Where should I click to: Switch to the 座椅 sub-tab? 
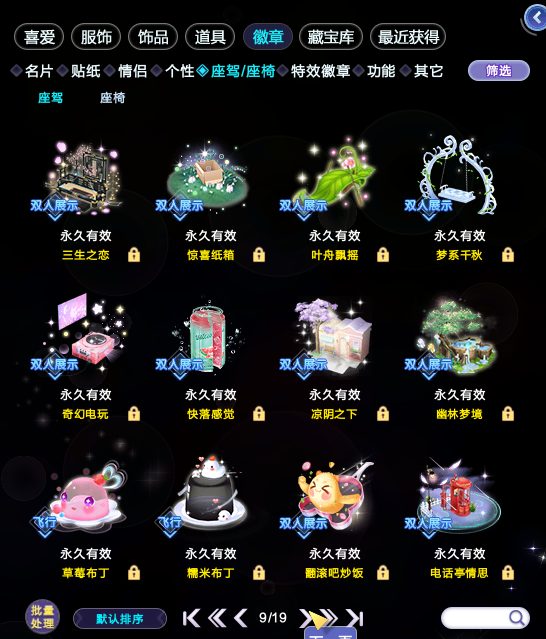pyautogui.click(x=112, y=98)
